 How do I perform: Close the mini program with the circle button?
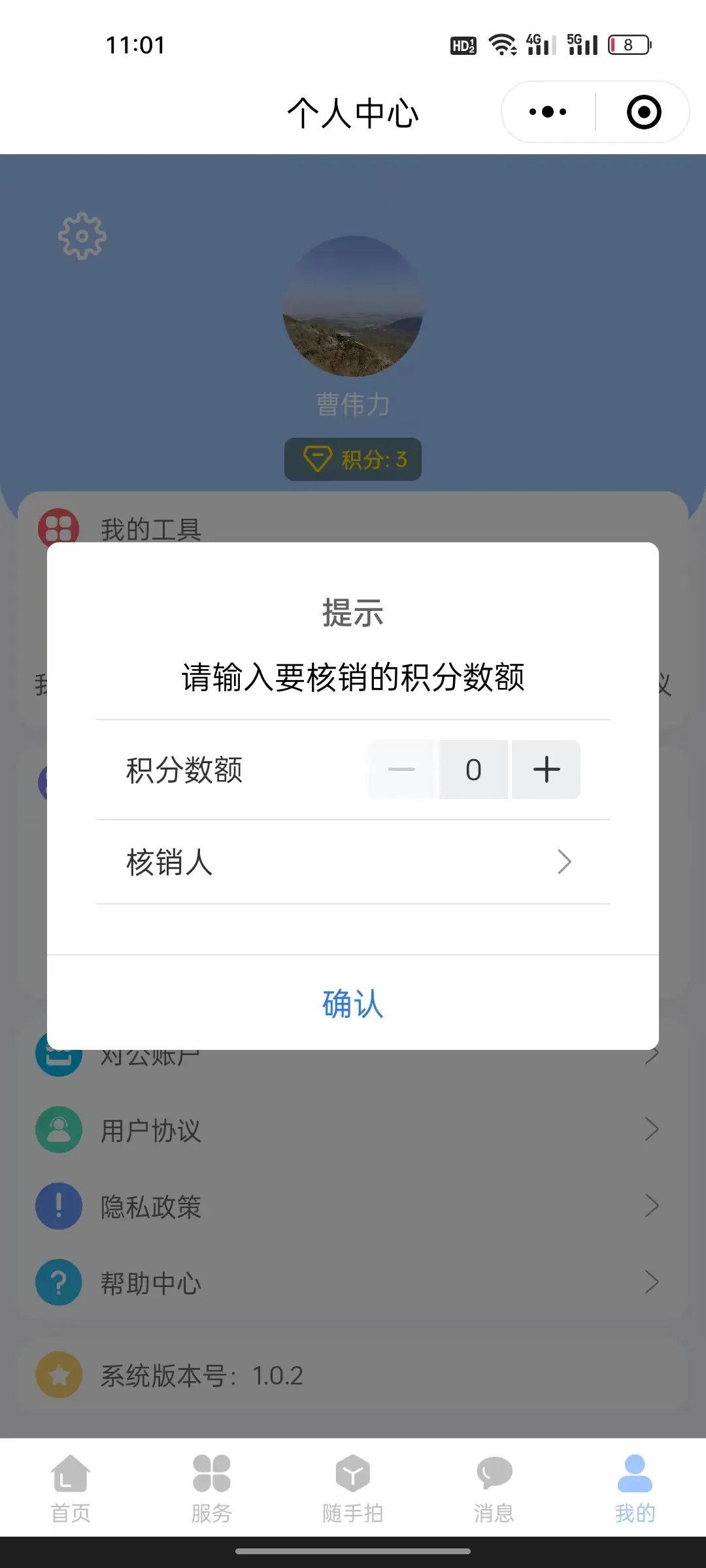(644, 112)
